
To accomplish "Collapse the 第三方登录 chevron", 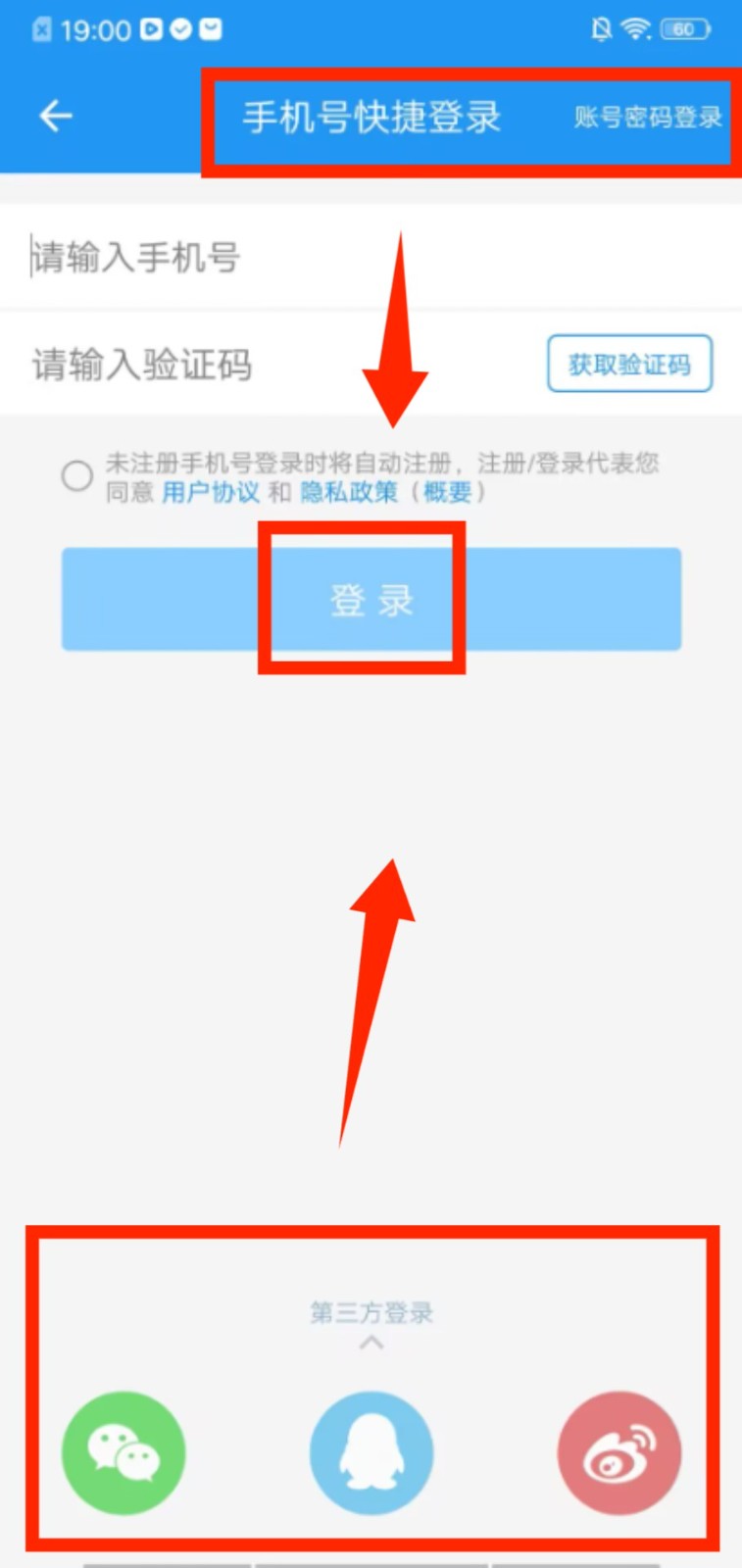I will coord(371,1343).
